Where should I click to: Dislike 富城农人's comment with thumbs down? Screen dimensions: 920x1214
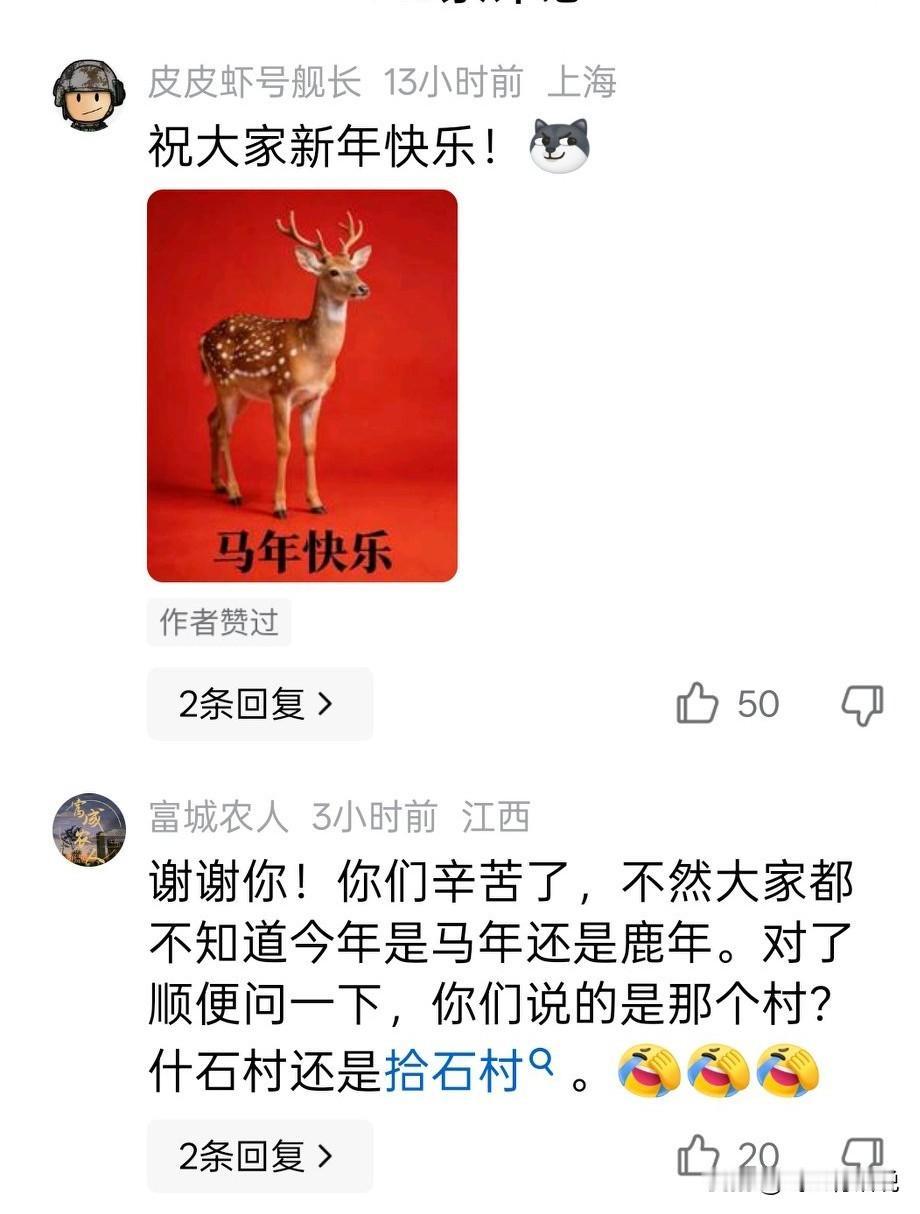[864, 1152]
